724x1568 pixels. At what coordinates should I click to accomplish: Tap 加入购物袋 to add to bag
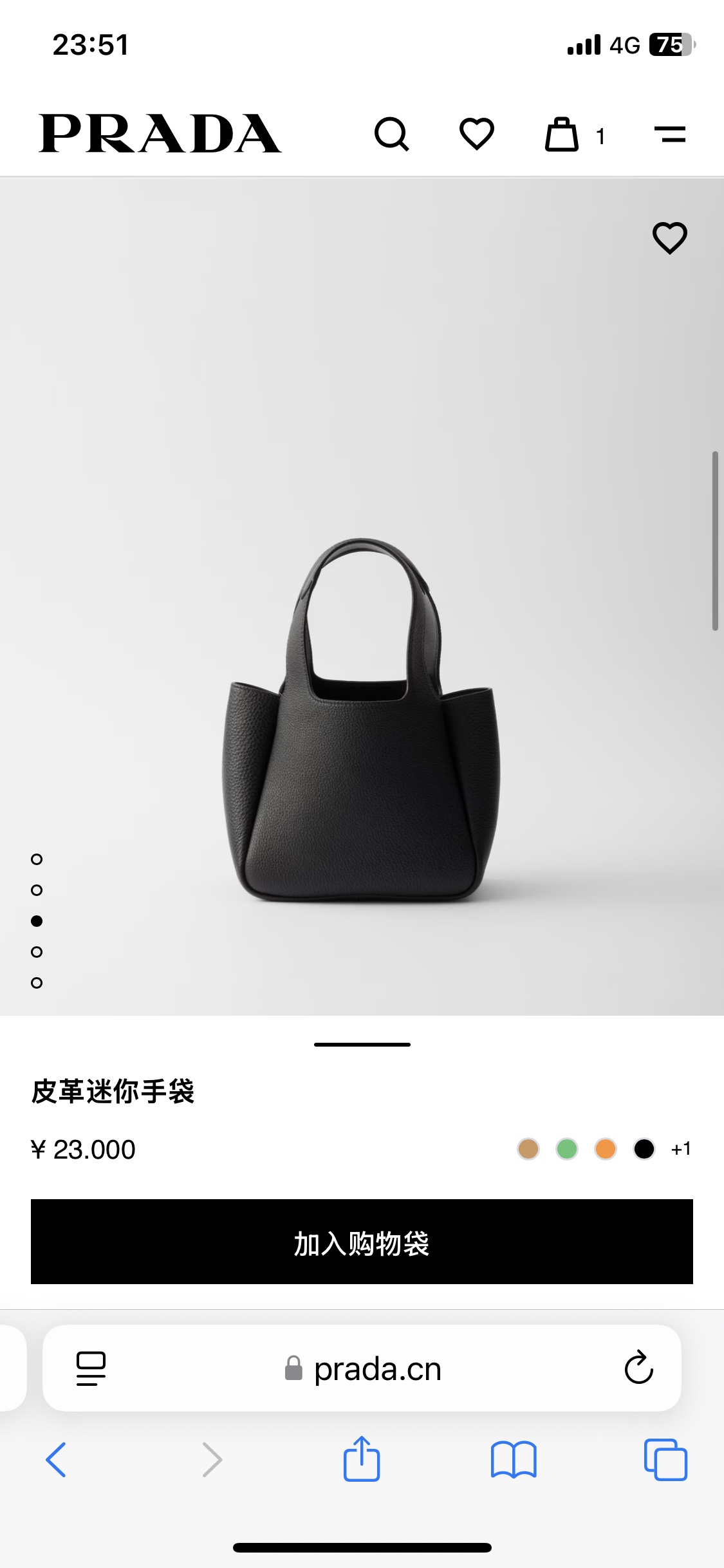[362, 1242]
